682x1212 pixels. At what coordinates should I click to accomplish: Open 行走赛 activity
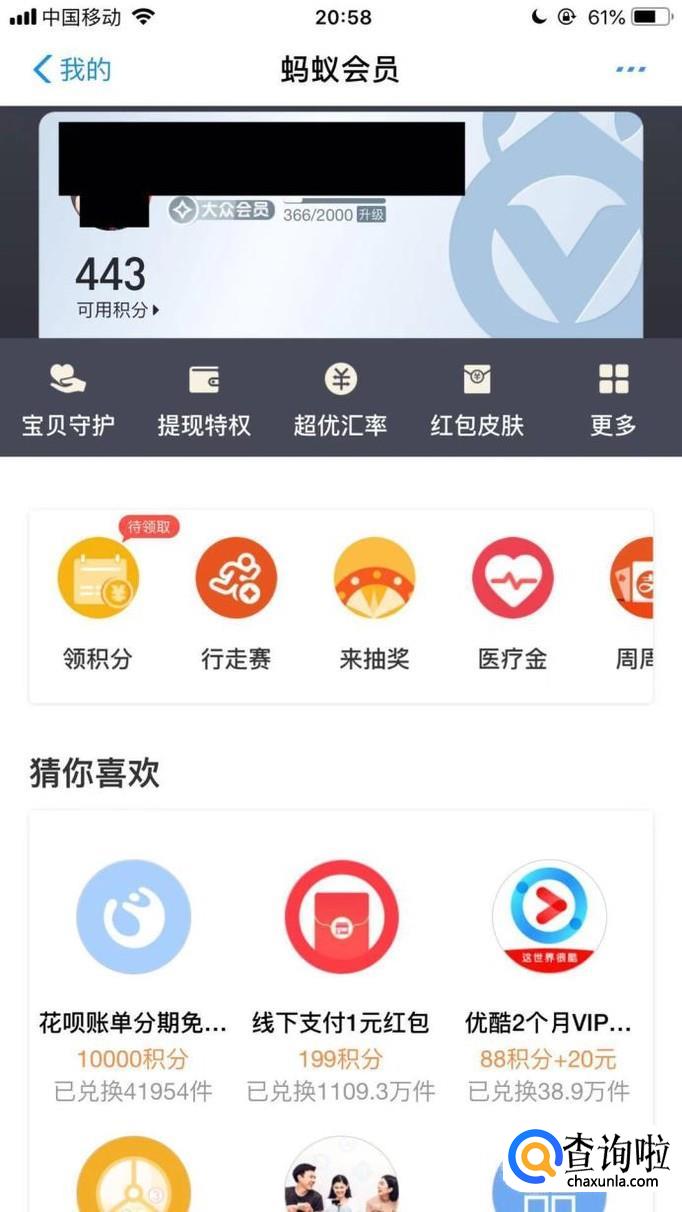click(236, 604)
